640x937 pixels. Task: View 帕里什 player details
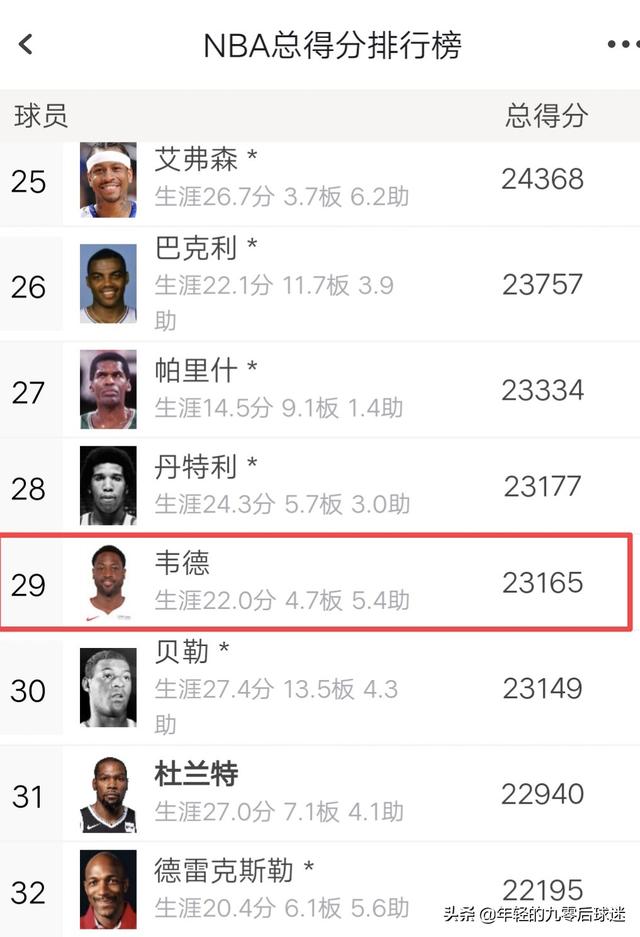pyautogui.click(x=320, y=390)
